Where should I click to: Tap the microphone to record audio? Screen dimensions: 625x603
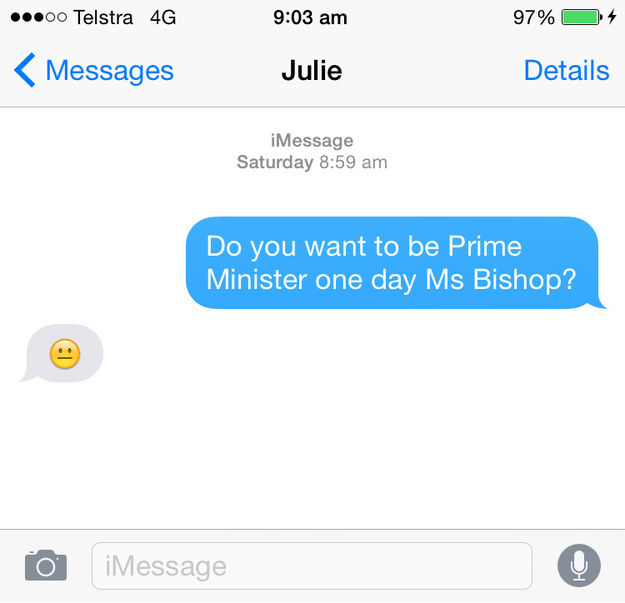click(578, 566)
